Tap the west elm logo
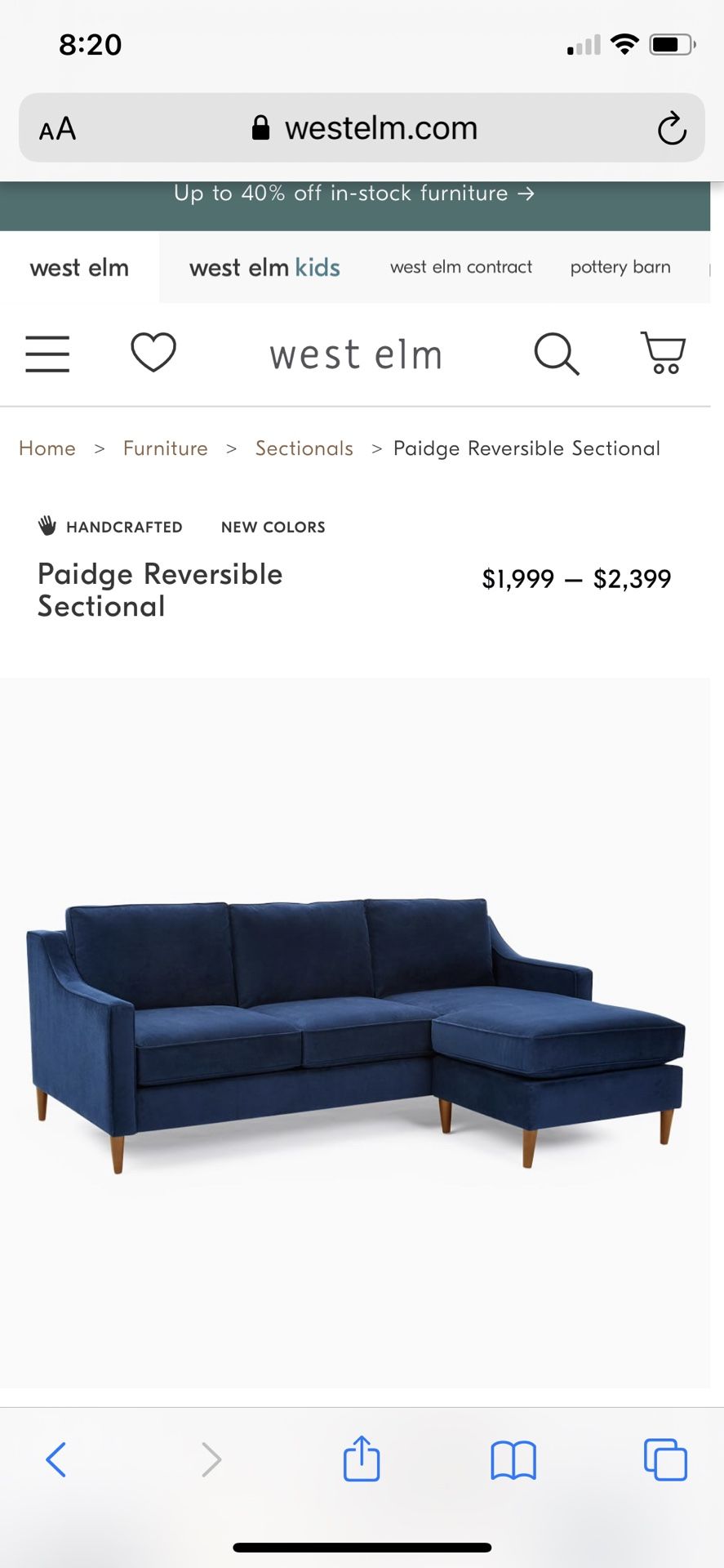Screen dimensions: 724x1568 [x=356, y=354]
